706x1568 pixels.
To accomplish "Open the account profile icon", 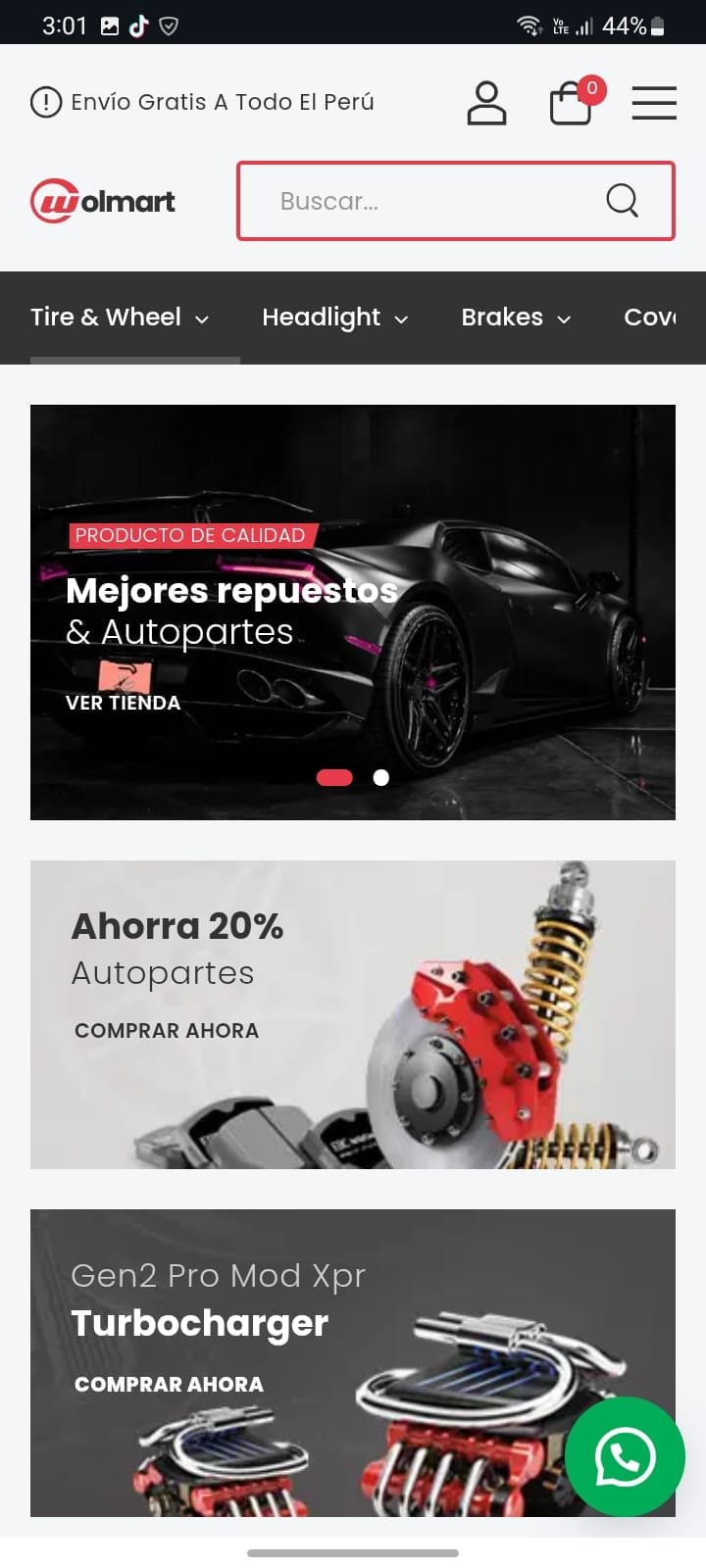I will 487,102.
